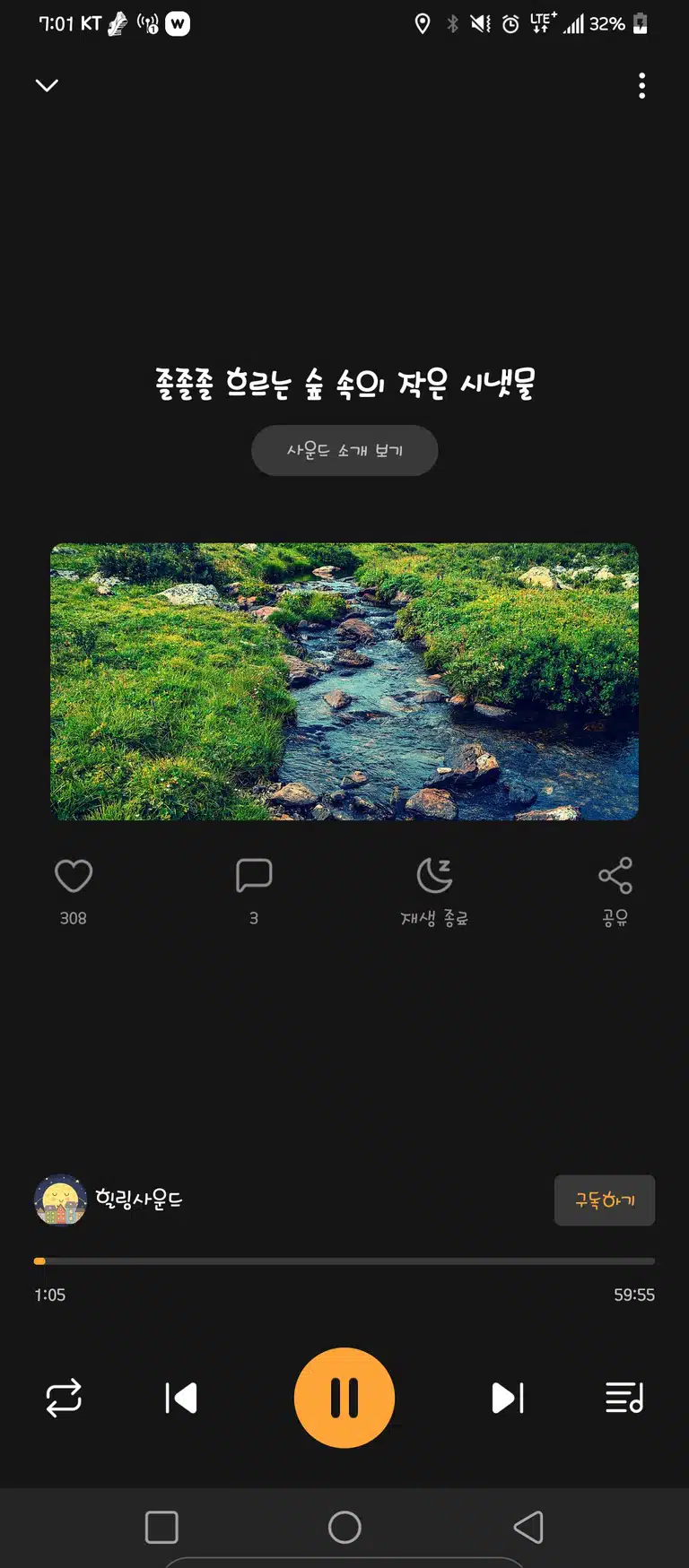This screenshot has height=1568, width=689.
Task: Like this sound with the heart icon
Action: [74, 876]
